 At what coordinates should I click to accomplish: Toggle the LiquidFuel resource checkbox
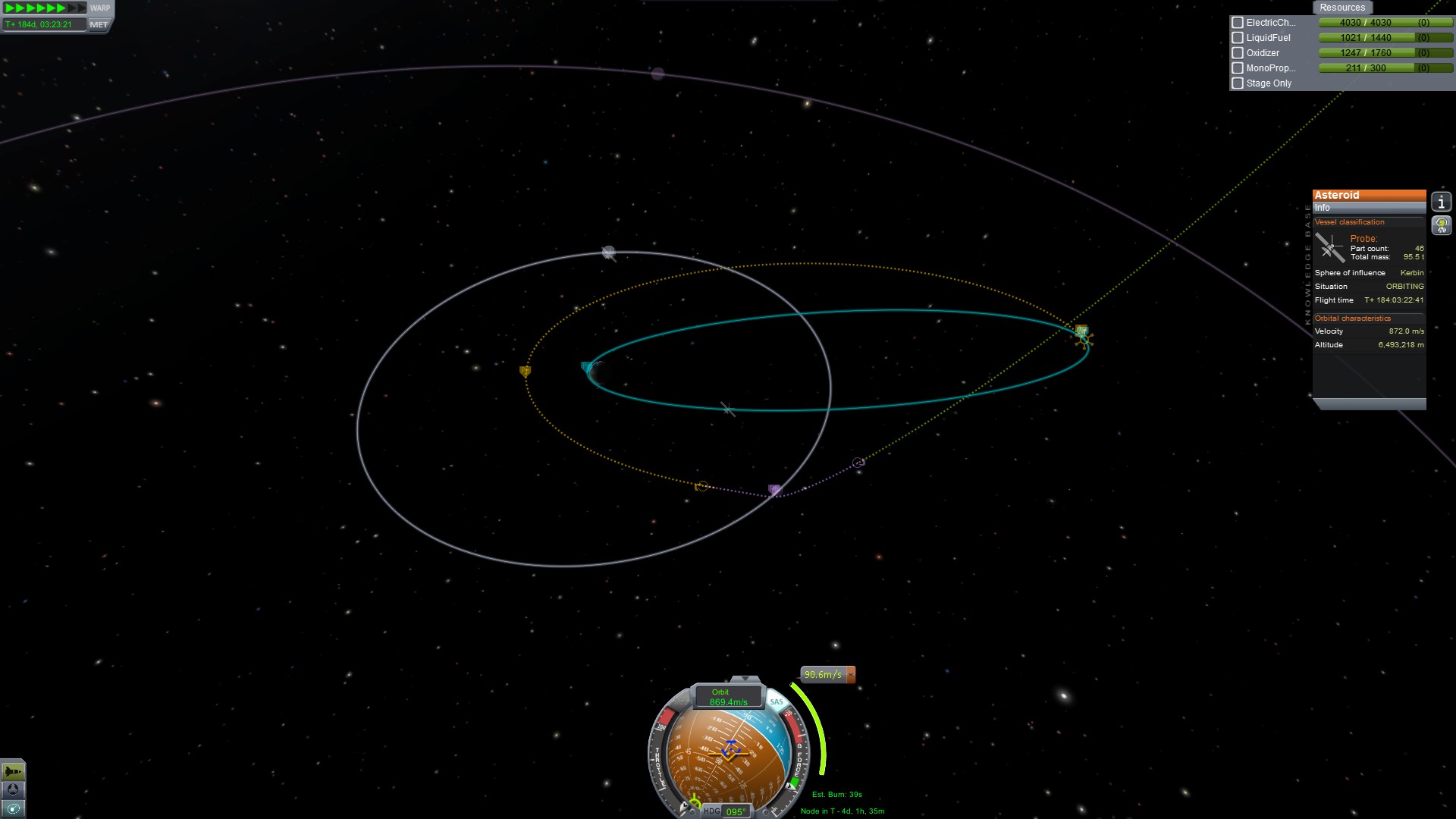(1238, 38)
